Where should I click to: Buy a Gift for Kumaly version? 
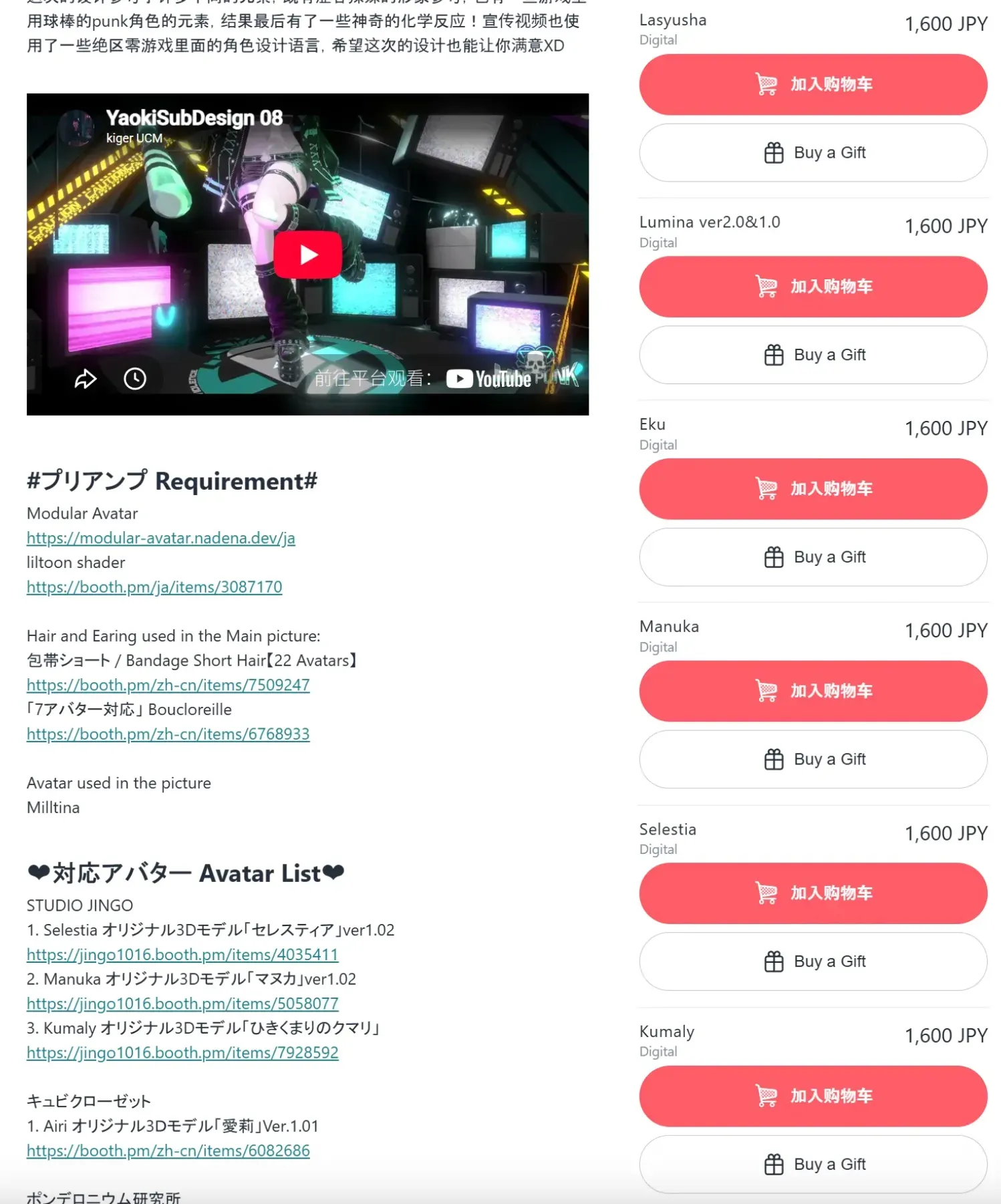tap(813, 1164)
